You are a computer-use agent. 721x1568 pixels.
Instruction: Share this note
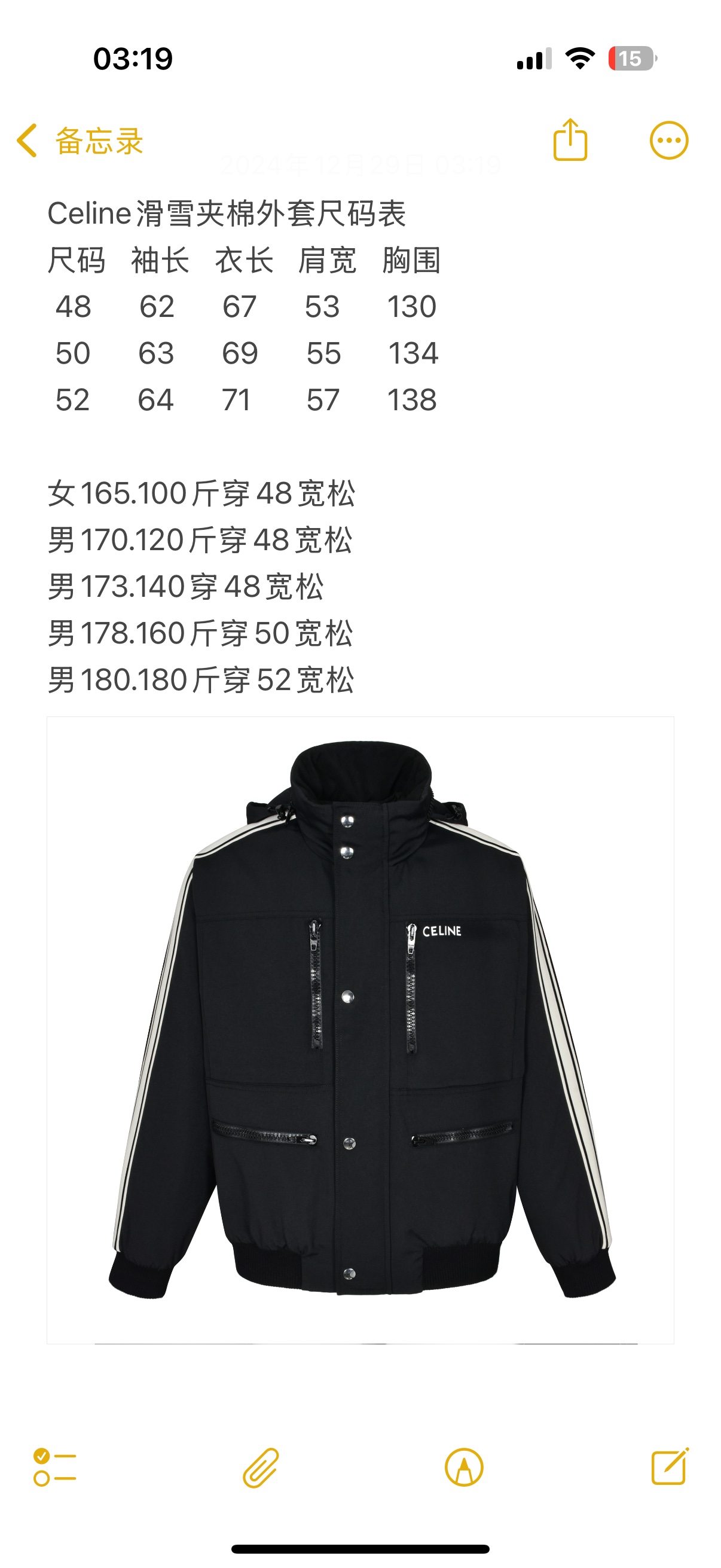(x=570, y=141)
